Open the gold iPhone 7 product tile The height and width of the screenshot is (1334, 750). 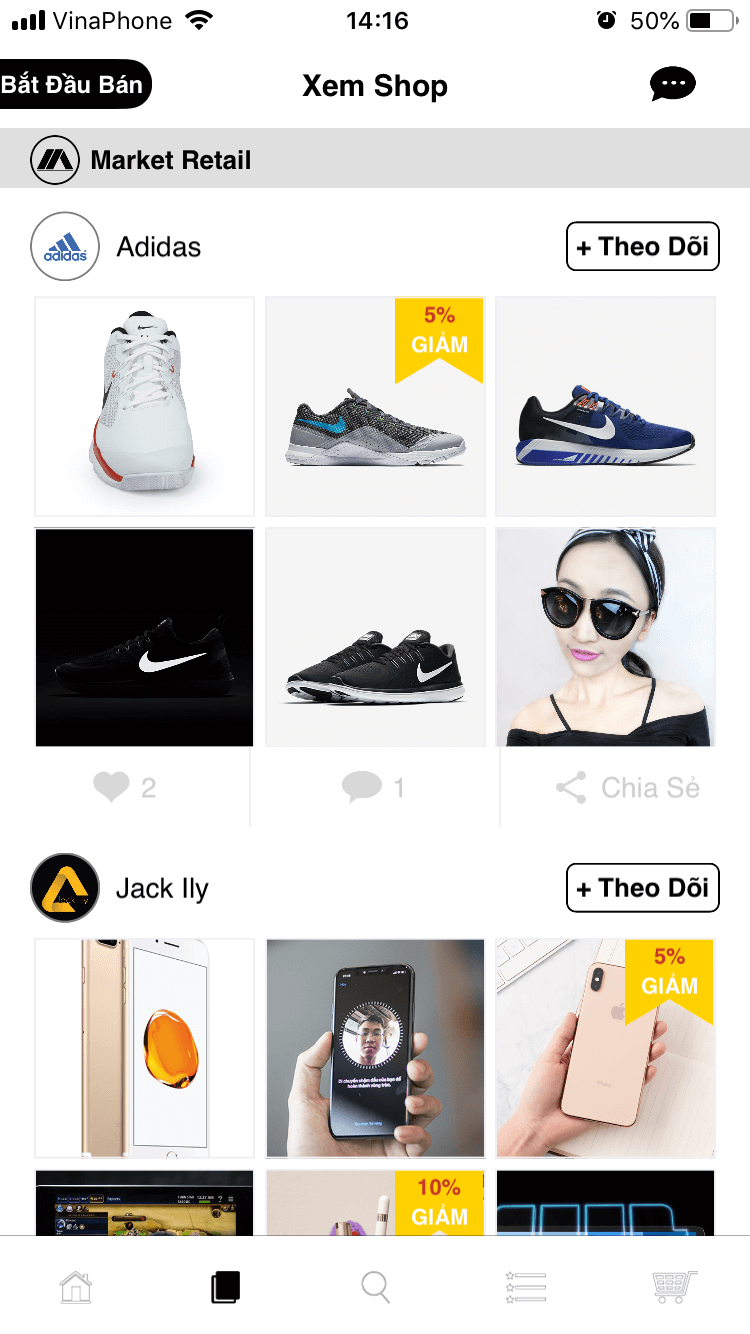145,1048
